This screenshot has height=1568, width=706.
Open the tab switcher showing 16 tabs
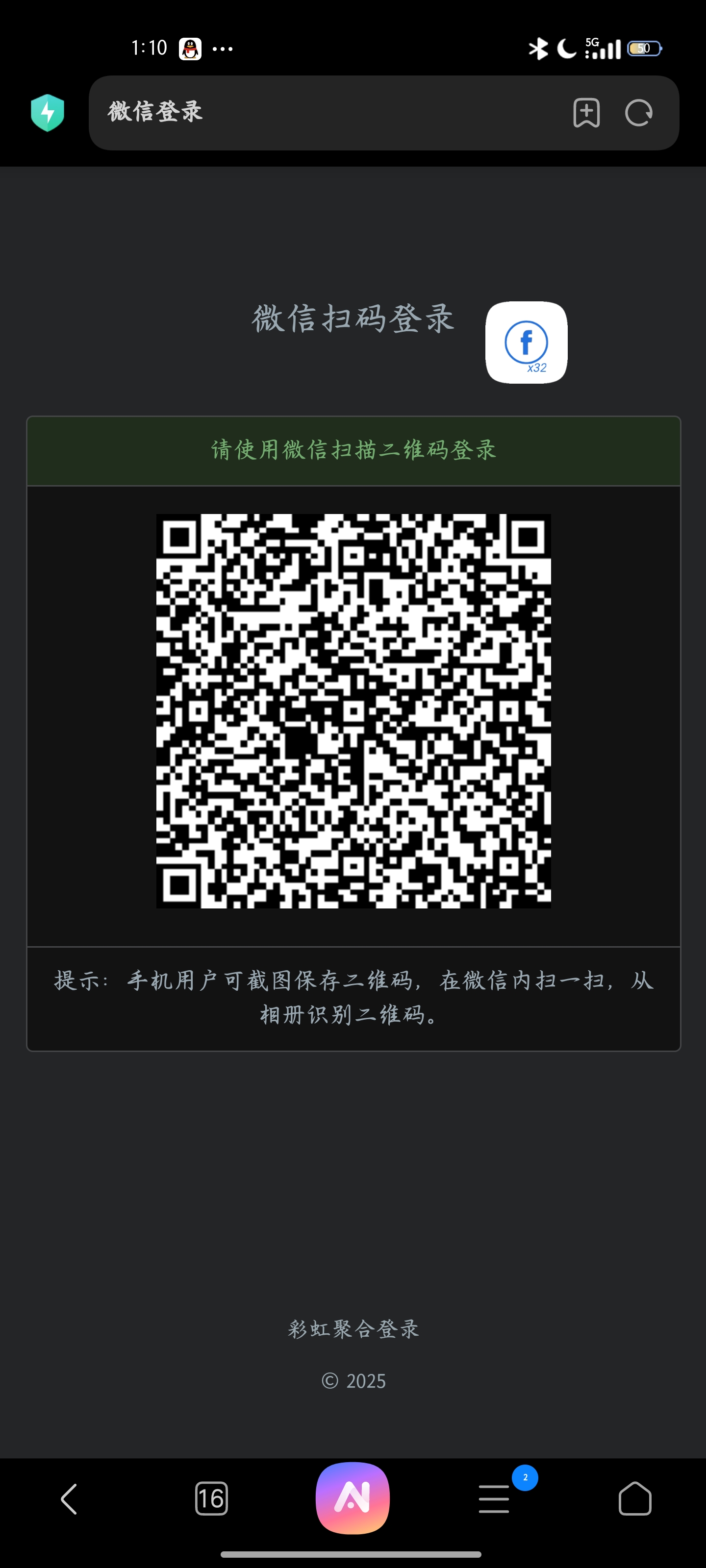pyautogui.click(x=211, y=1498)
